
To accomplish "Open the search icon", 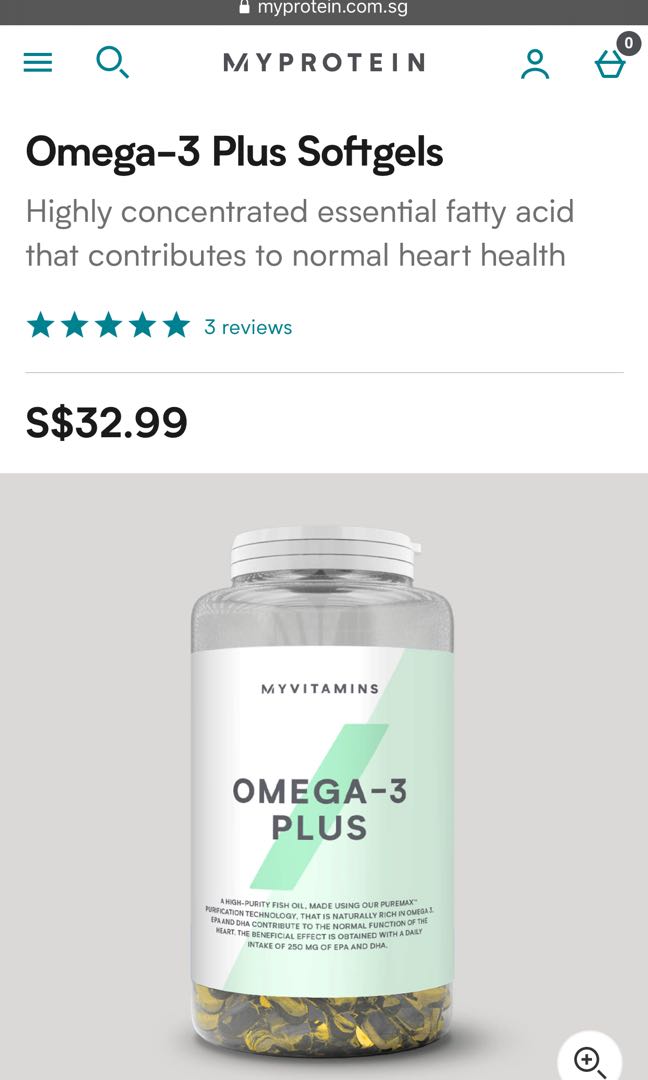I will coord(112,63).
